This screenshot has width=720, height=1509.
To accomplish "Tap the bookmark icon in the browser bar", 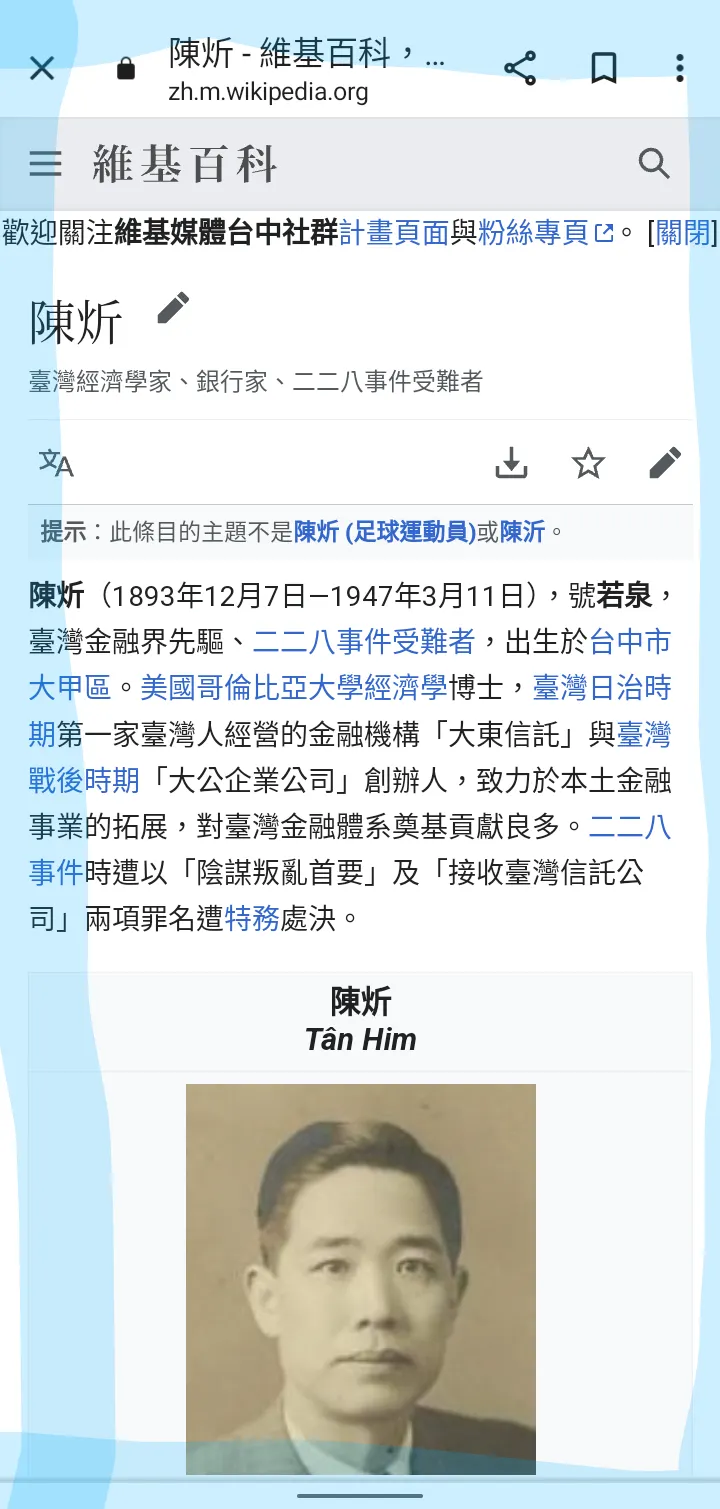I will coord(603,69).
